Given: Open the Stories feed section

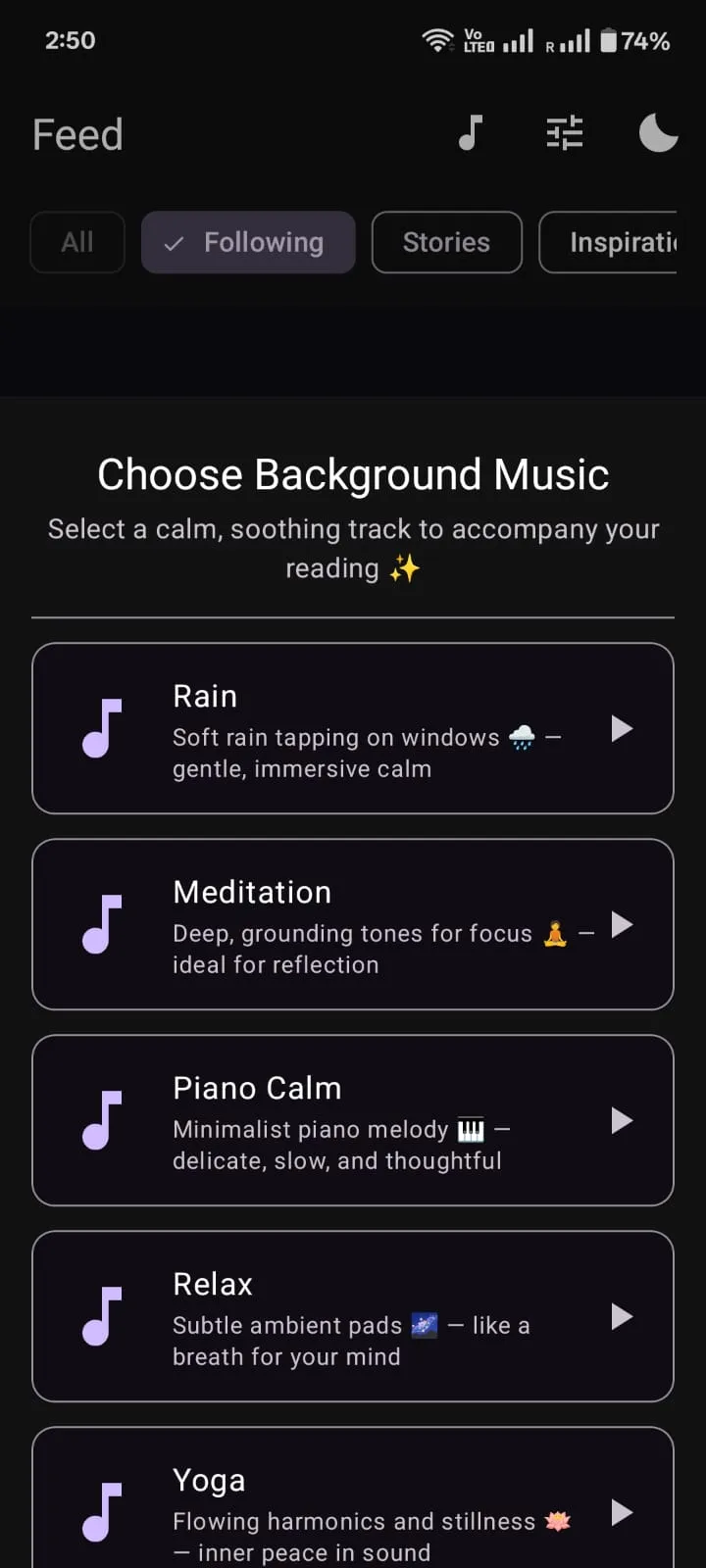Looking at the screenshot, I should pos(446,242).
